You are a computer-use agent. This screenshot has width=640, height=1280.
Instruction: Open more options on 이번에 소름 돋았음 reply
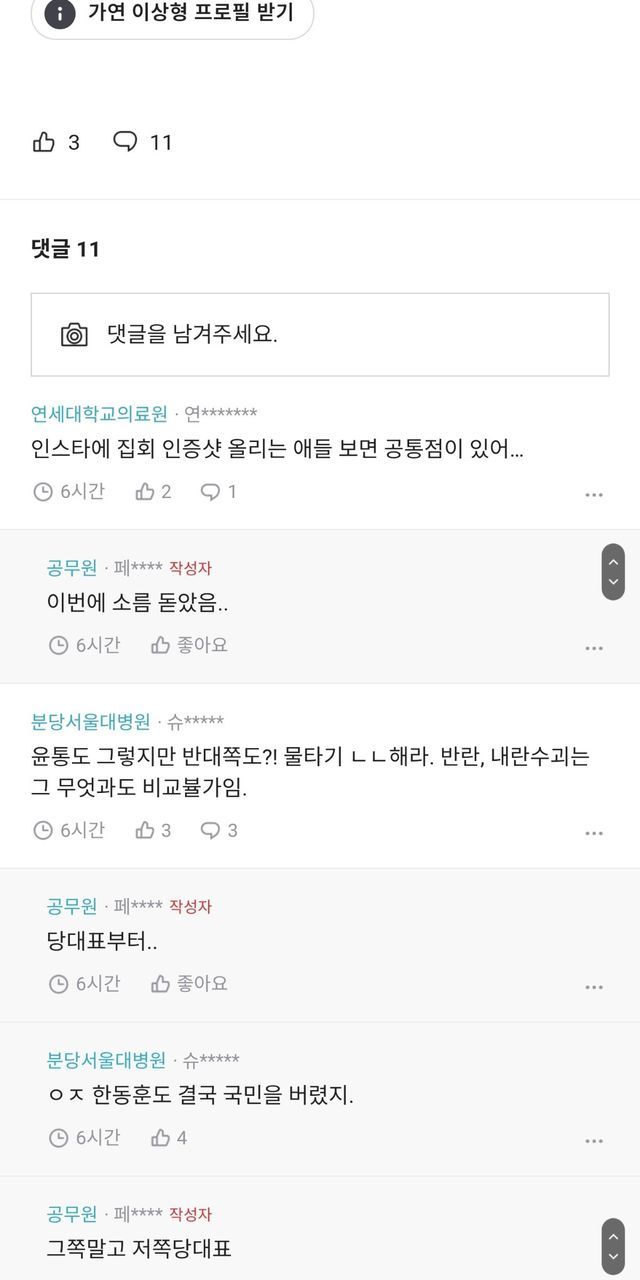click(594, 648)
